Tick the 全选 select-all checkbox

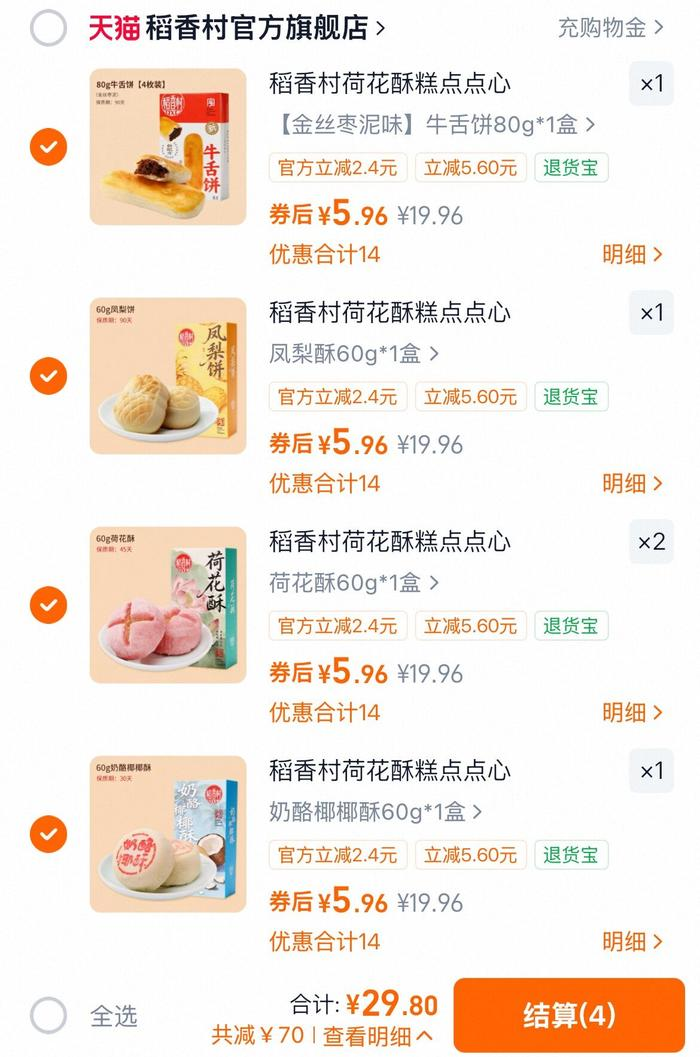(x=48, y=1016)
